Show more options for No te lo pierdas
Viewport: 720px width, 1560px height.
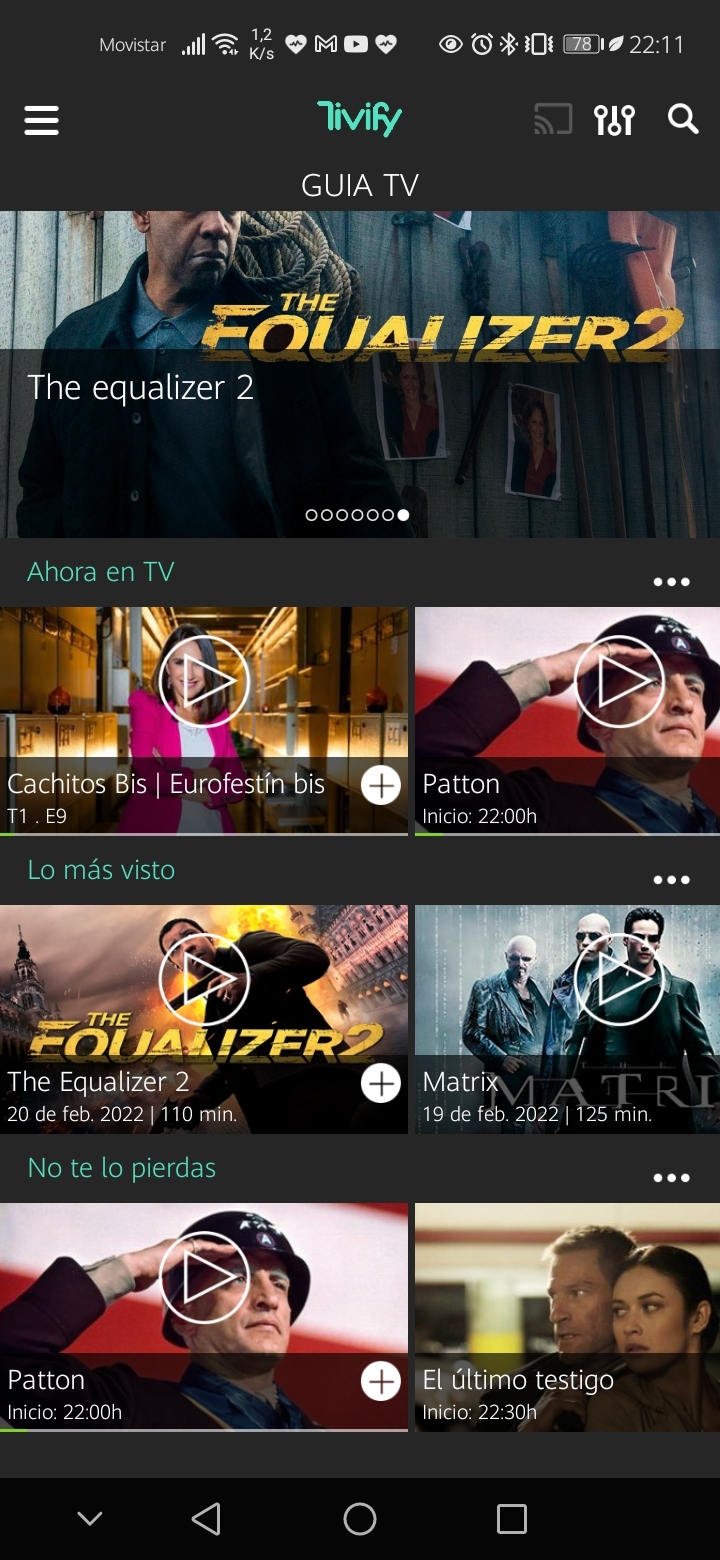(671, 1178)
